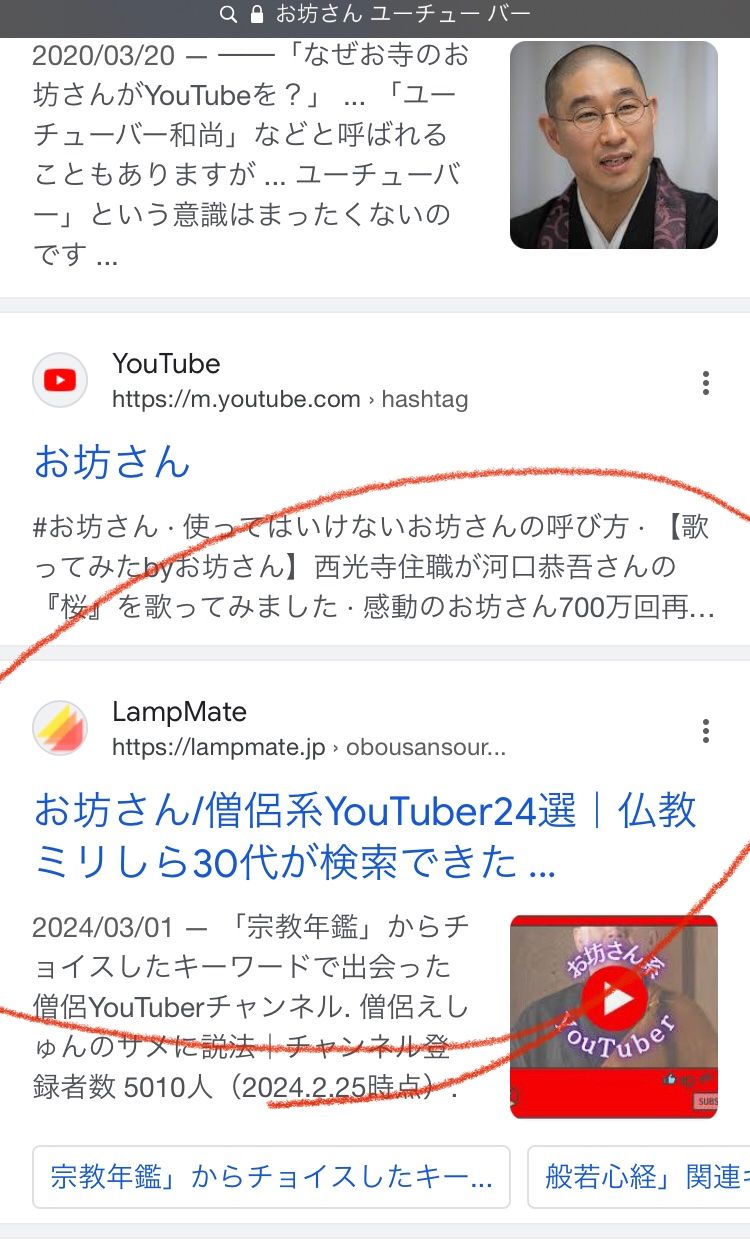Click the 2020/03/20 dated result snippet
Screen dimensions: 750x1252
pyautogui.click(x=240, y=152)
